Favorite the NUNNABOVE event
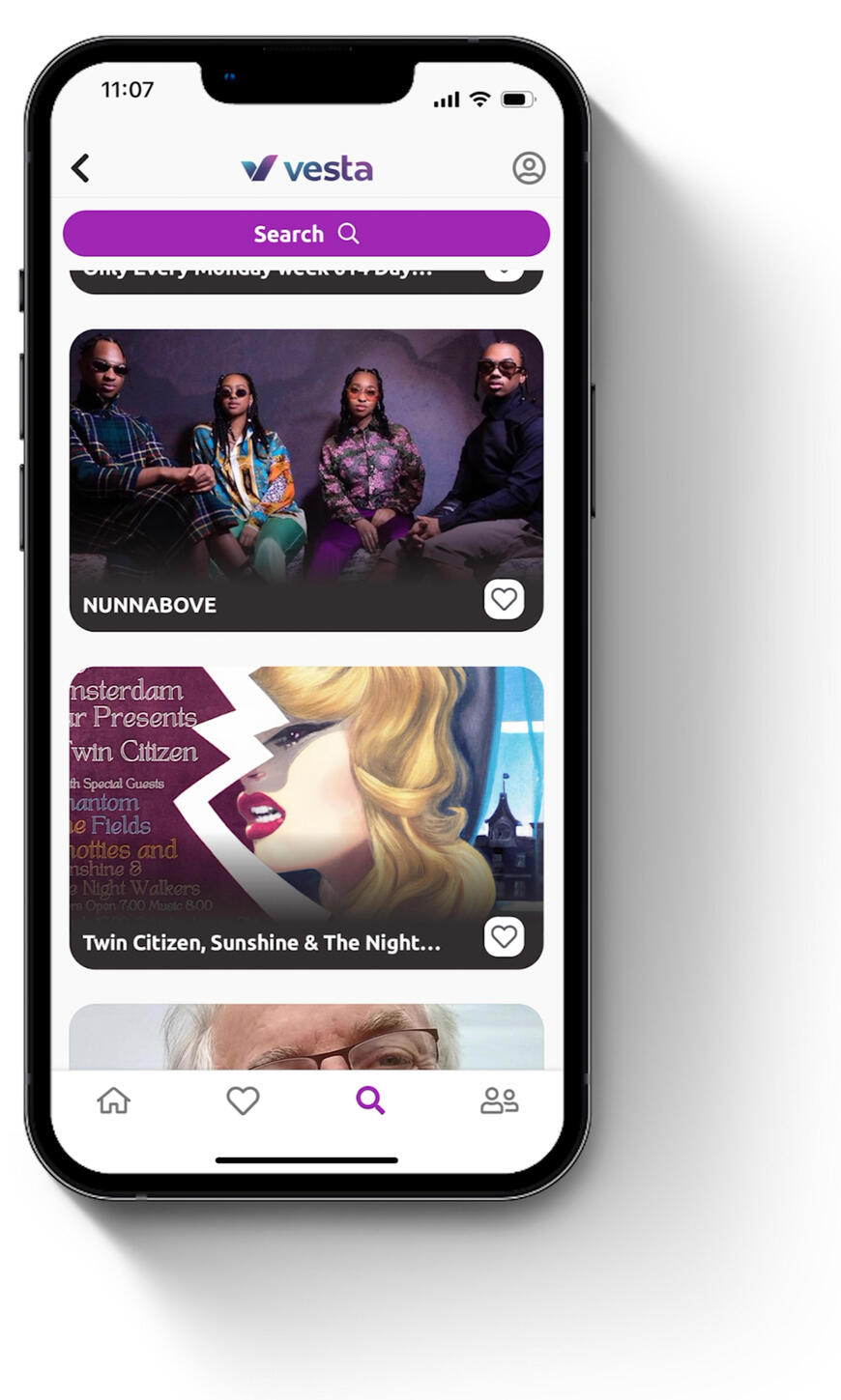Image resolution: width=841 pixels, height=1400 pixels. tap(504, 600)
